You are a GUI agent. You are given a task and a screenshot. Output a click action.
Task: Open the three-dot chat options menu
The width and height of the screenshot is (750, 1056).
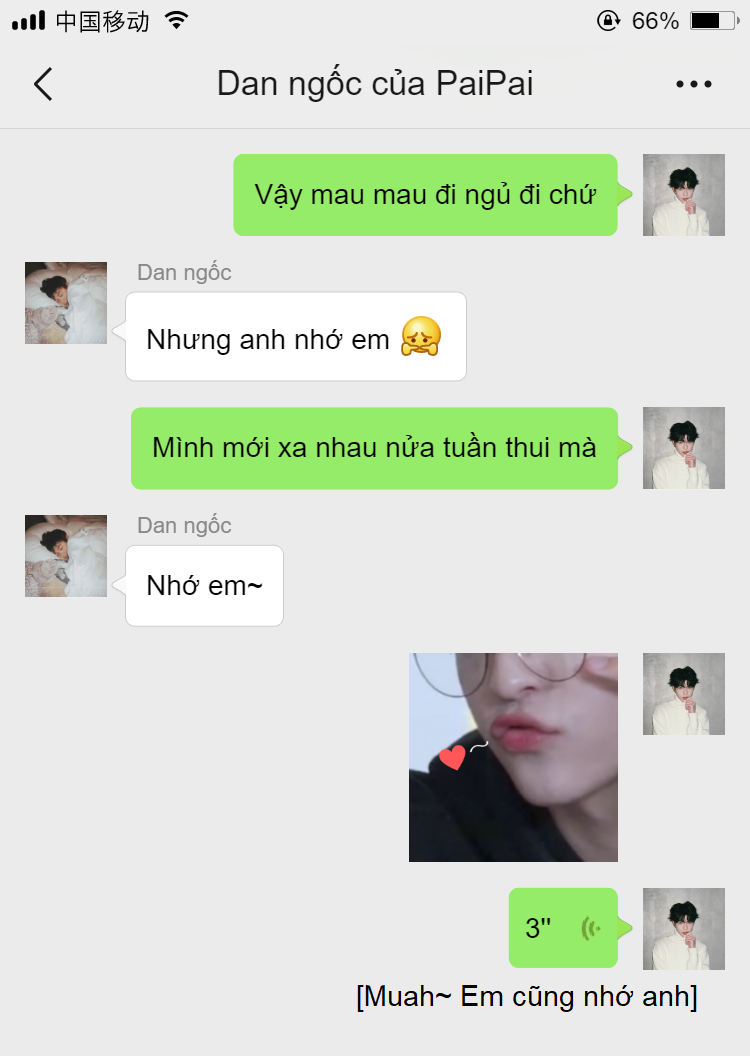pyautogui.click(x=693, y=85)
